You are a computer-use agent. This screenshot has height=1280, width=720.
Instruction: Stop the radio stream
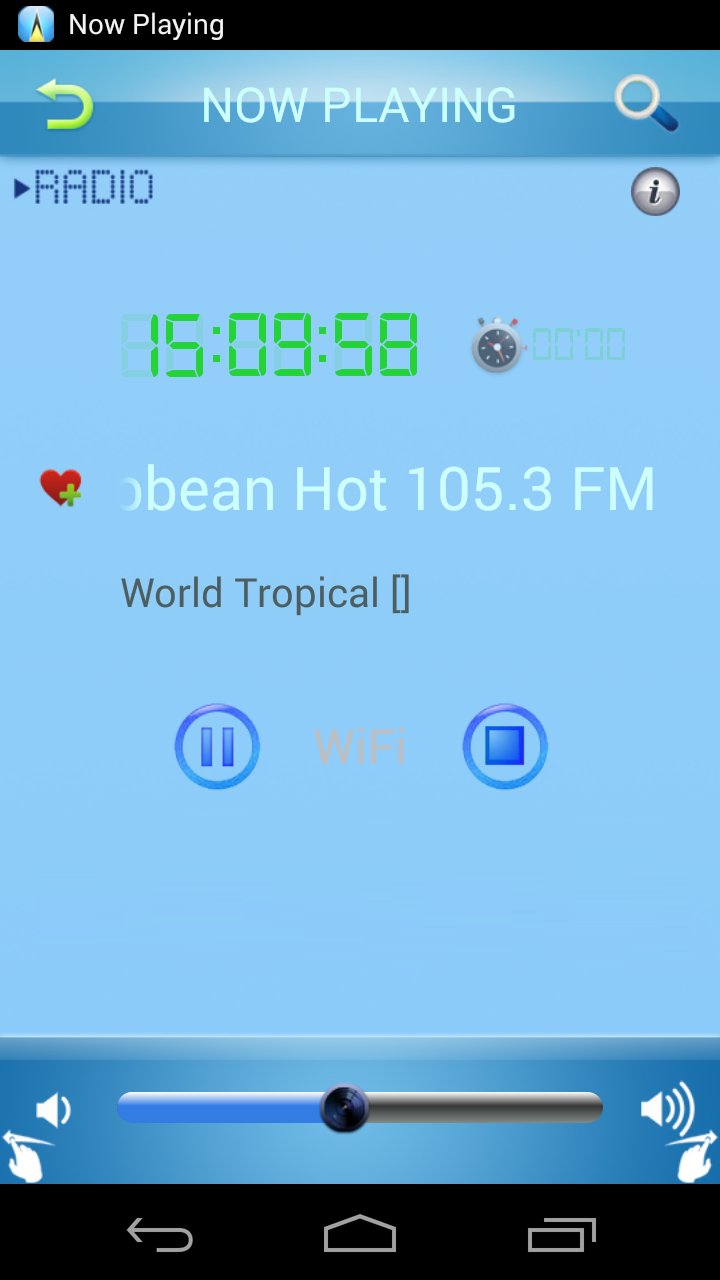pos(505,746)
